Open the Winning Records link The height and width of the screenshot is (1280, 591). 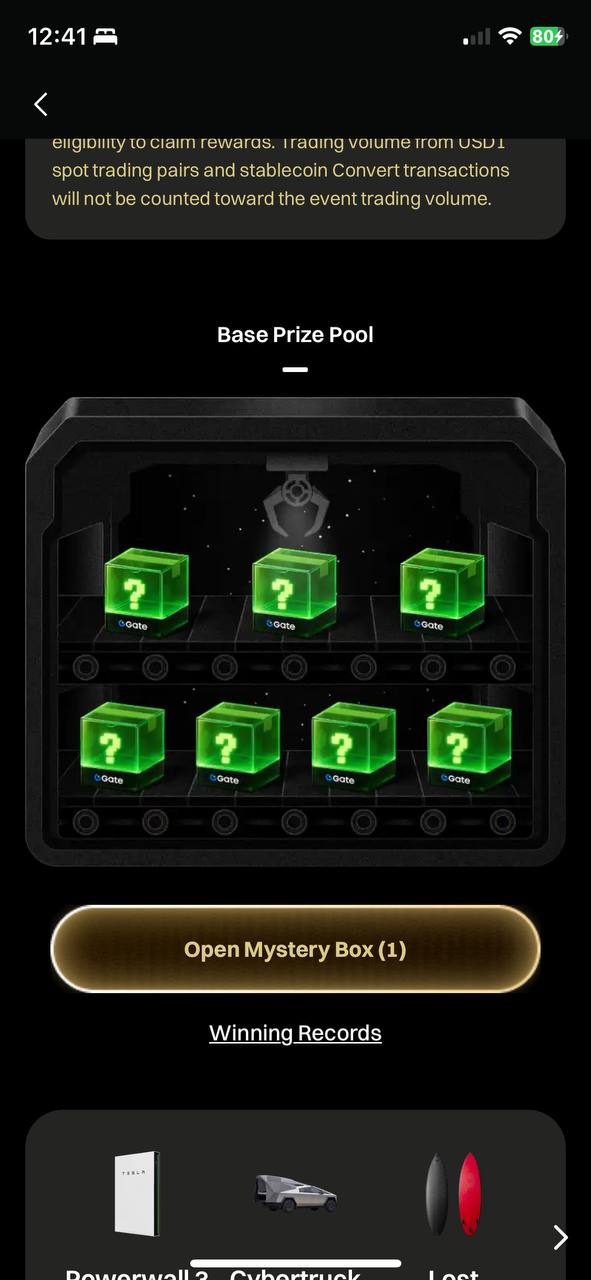[x=295, y=1033]
